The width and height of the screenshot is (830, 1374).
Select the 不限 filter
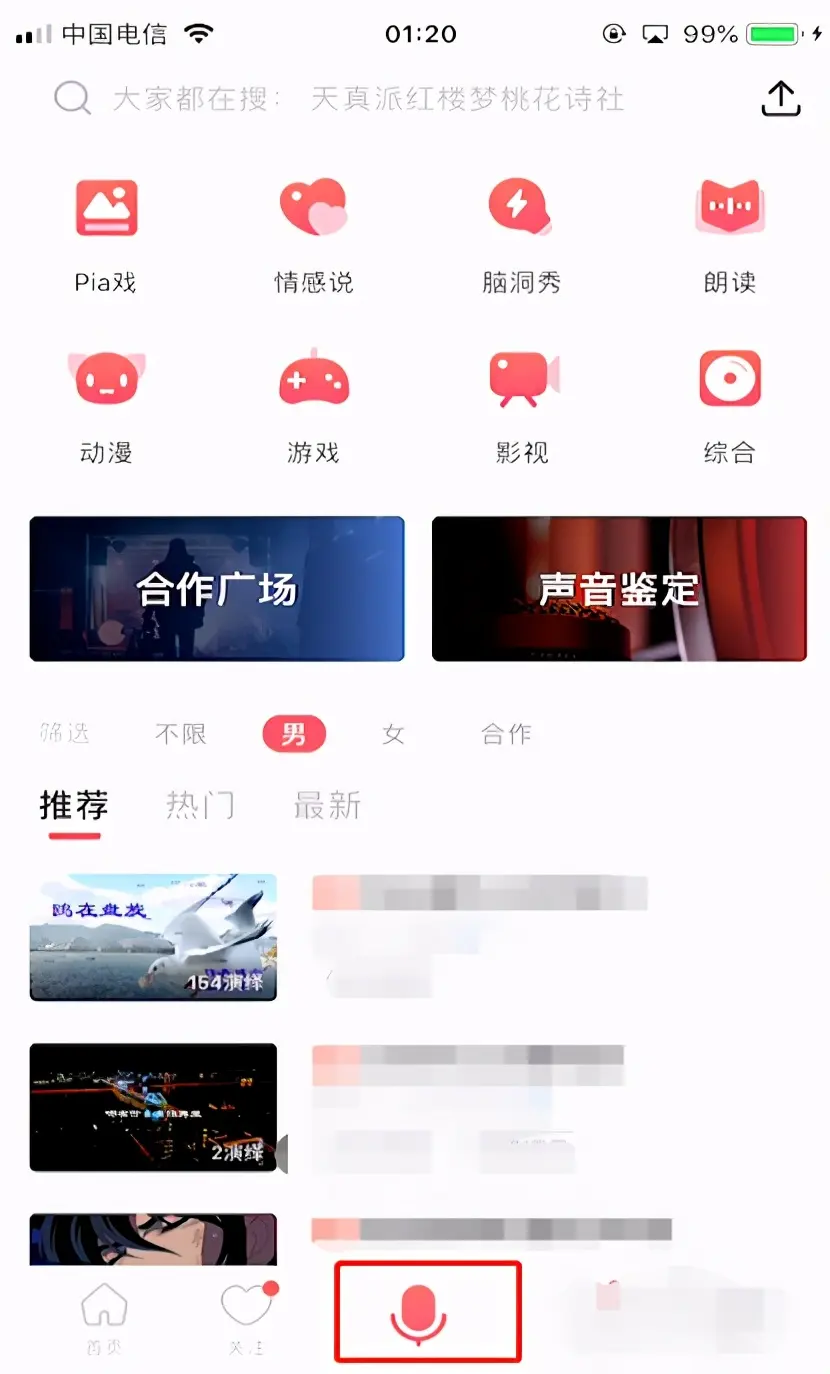pyautogui.click(x=180, y=735)
